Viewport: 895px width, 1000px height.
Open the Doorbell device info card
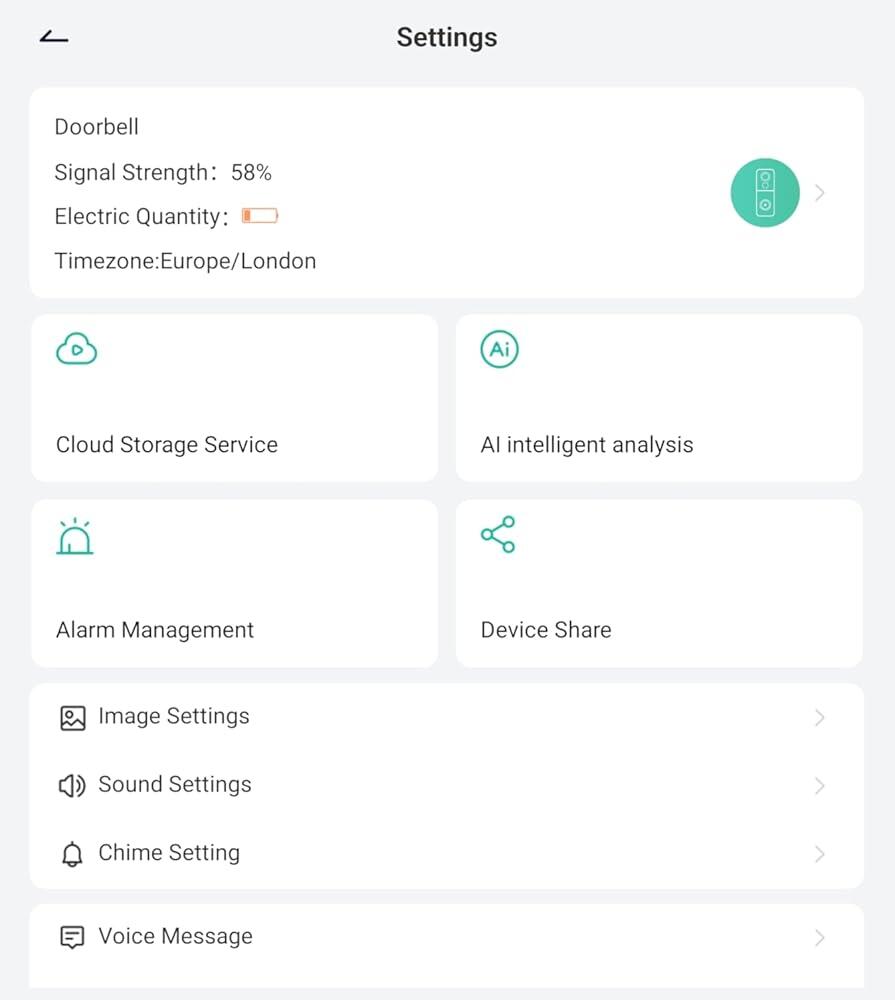[x=447, y=193]
